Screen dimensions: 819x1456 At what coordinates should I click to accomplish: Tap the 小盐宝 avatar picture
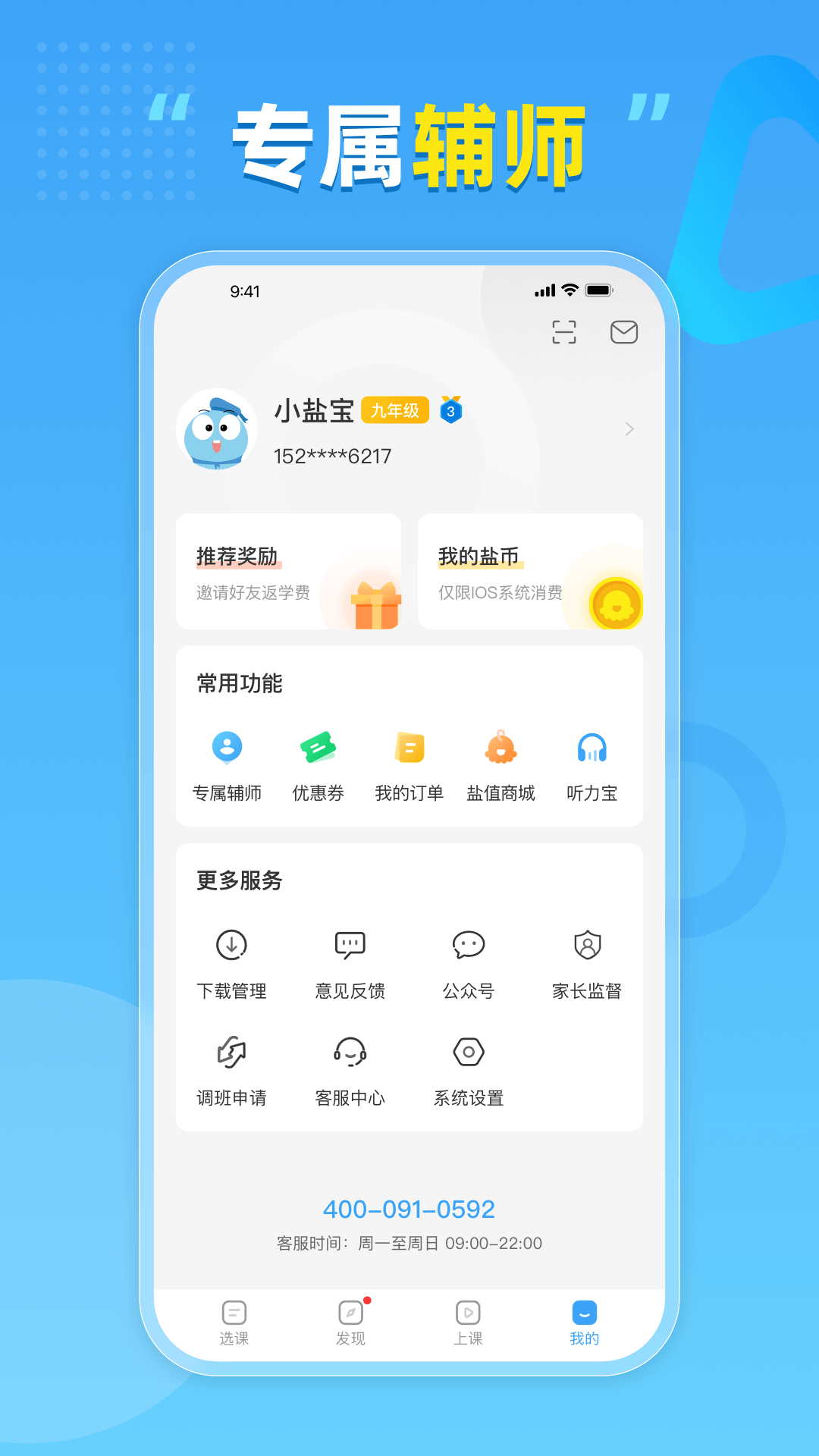pos(216,429)
